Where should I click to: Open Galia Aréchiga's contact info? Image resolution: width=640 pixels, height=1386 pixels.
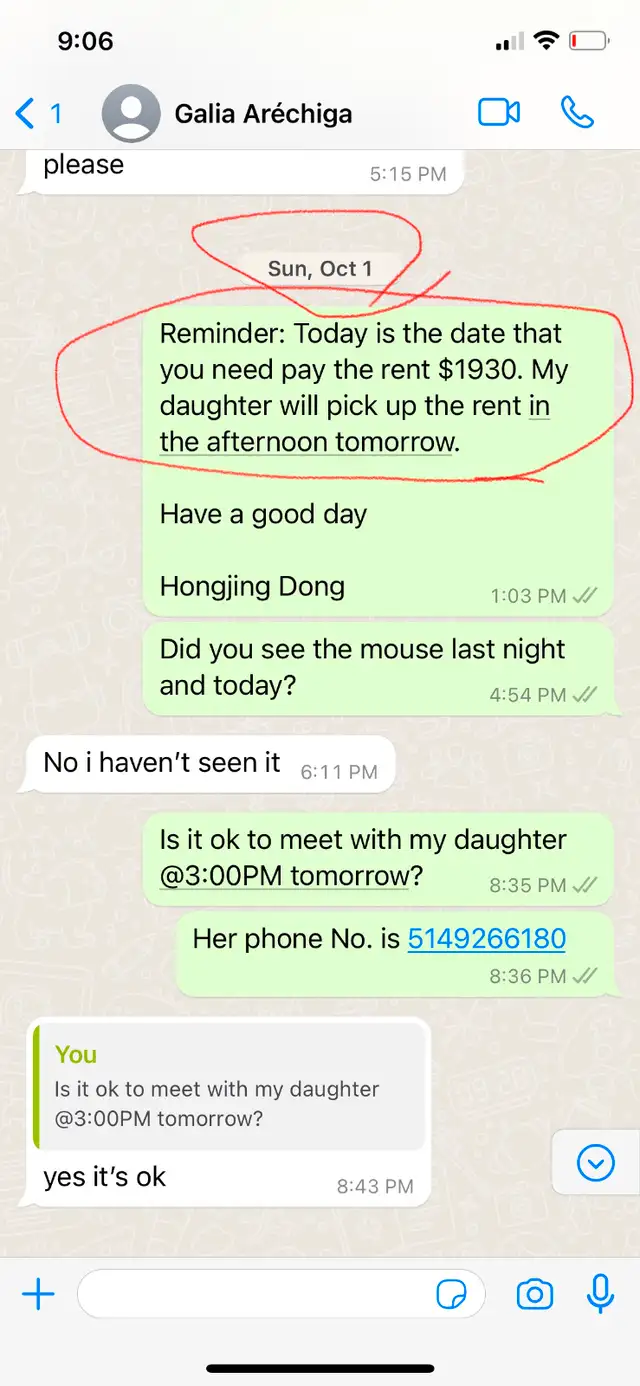point(263,114)
